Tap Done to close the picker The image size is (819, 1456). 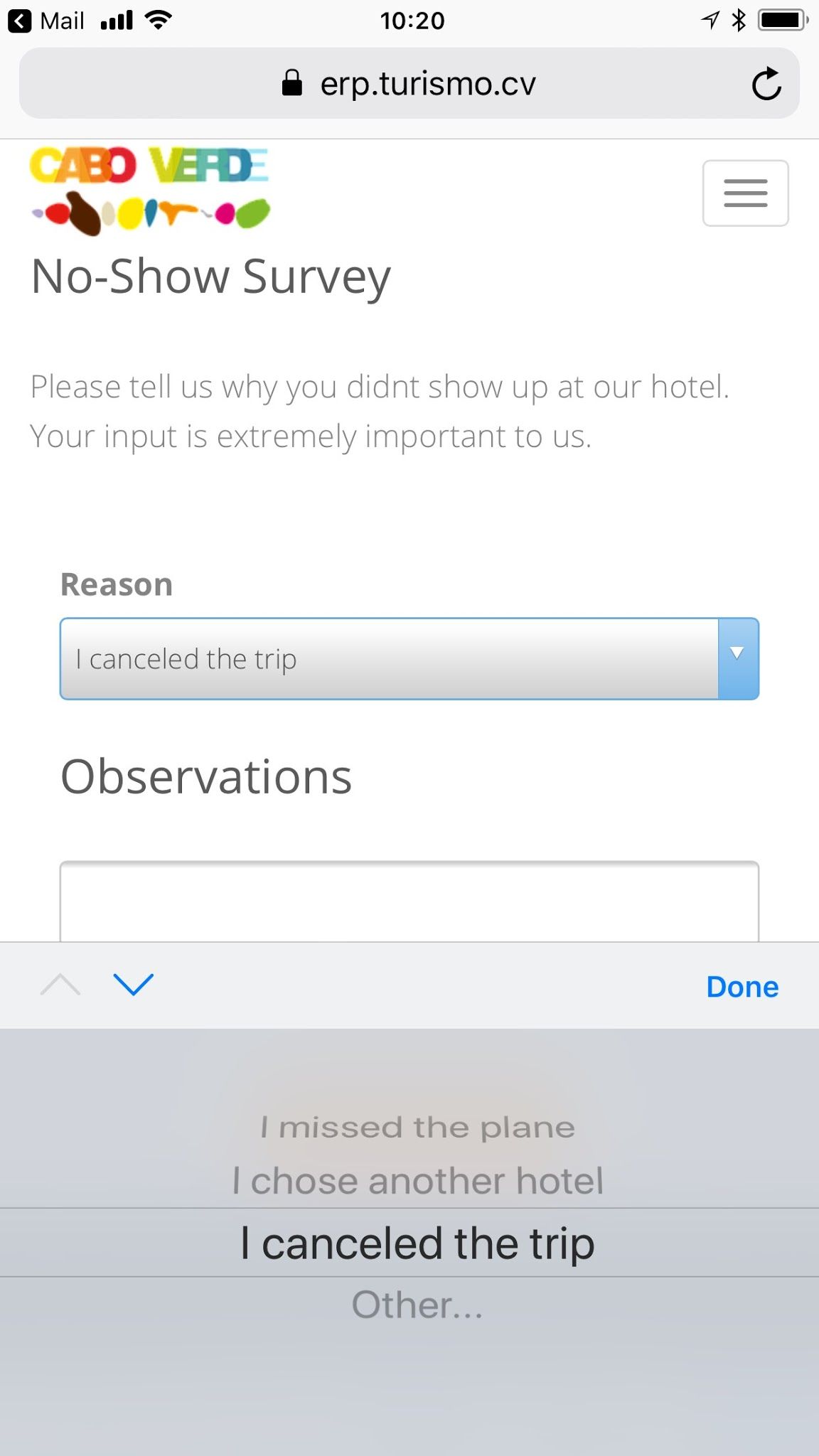click(x=742, y=987)
